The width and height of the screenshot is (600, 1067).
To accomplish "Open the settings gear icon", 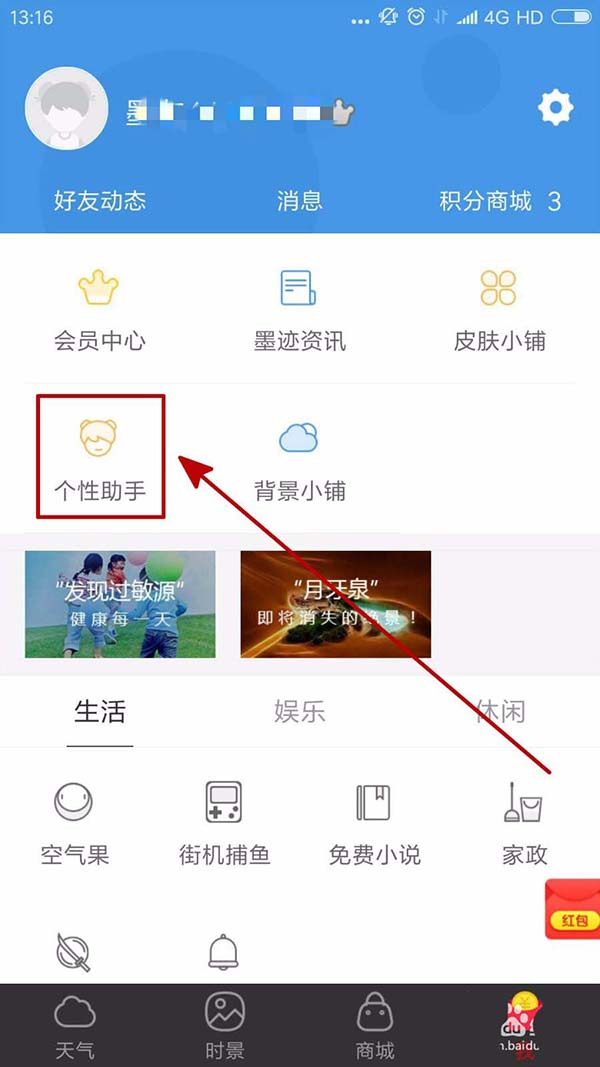I will [555, 107].
